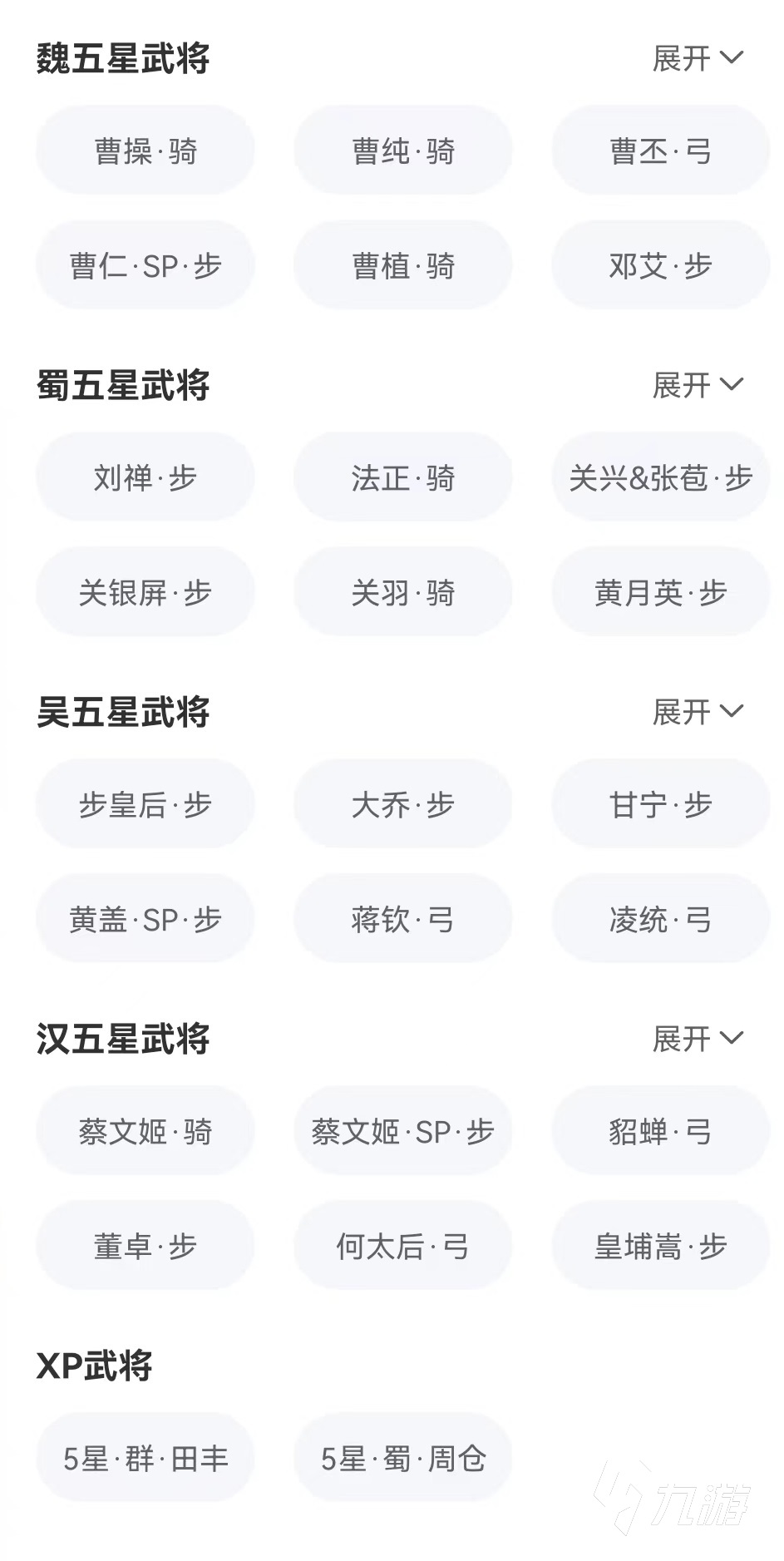Expand the 汉五星武将 list
This screenshot has width=784, height=1561.
click(x=697, y=1039)
